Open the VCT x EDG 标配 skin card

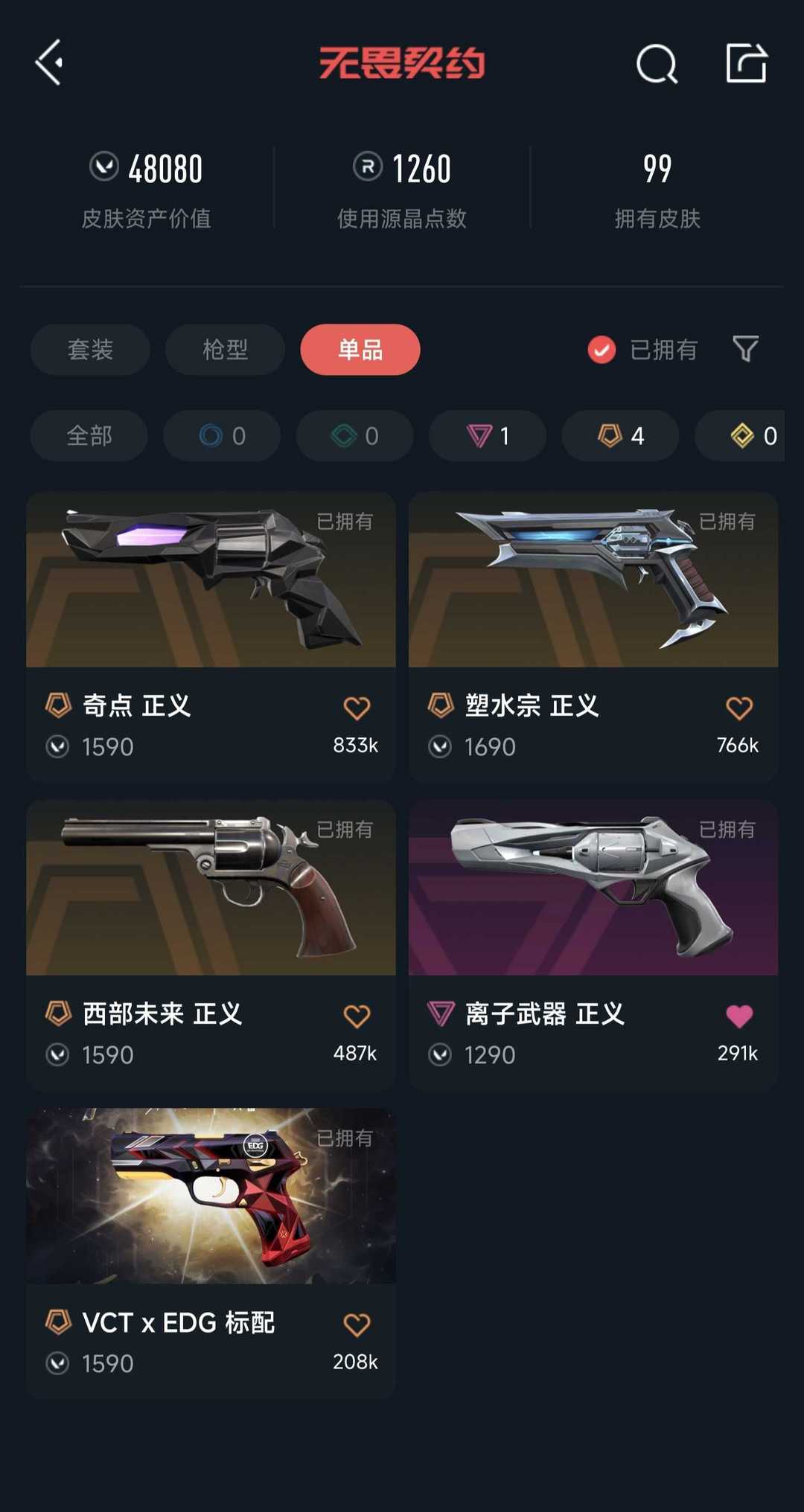click(x=211, y=1253)
